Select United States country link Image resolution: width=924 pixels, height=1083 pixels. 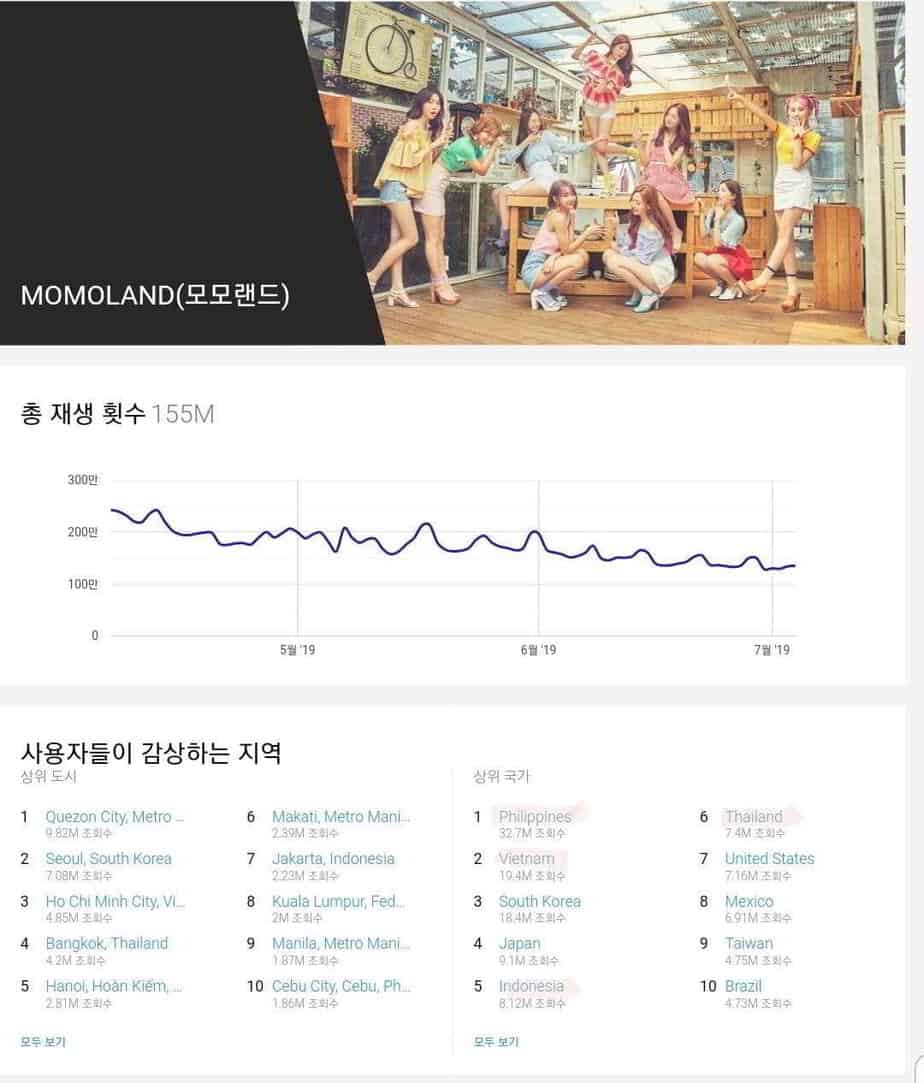[x=769, y=858]
